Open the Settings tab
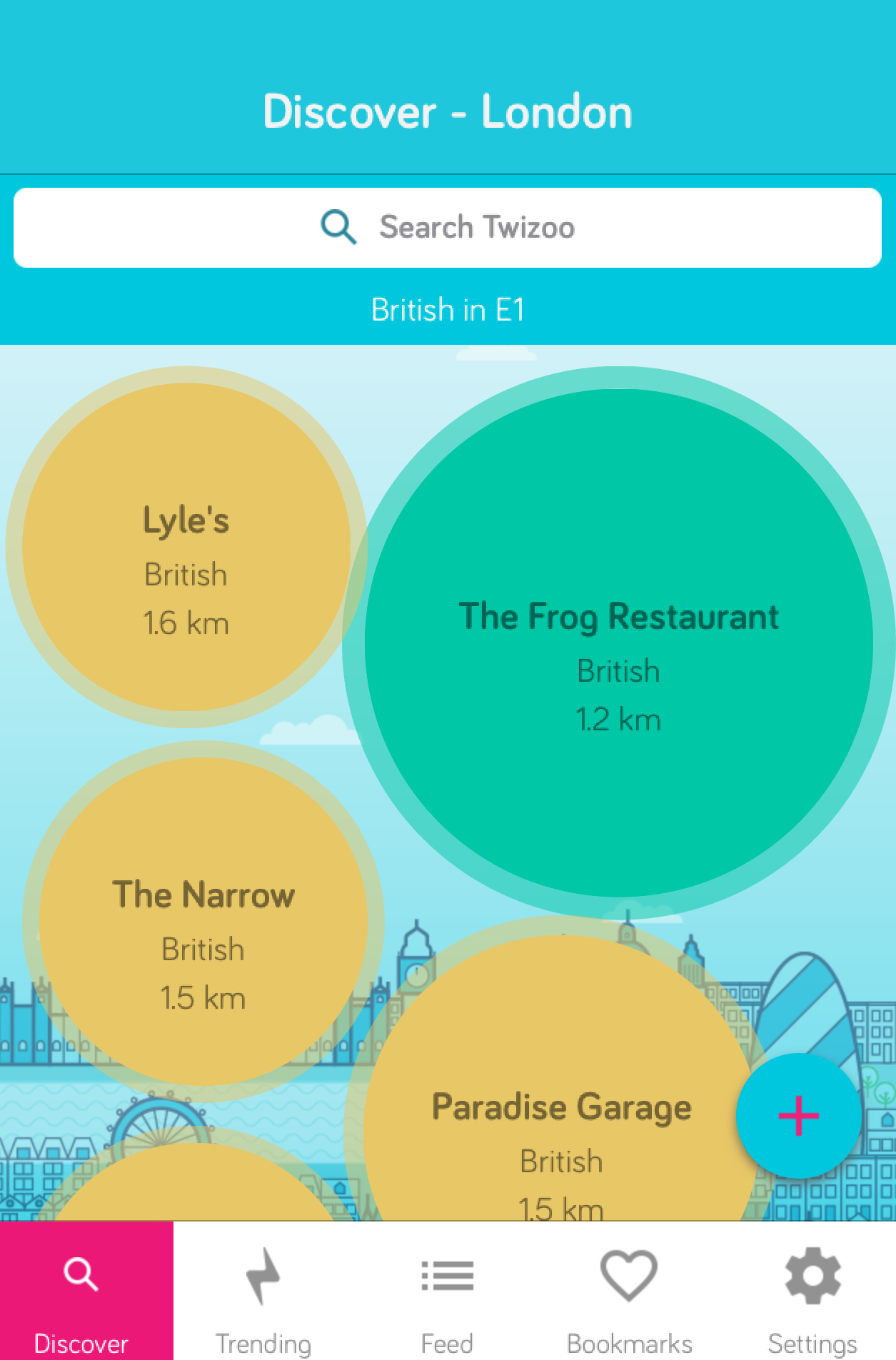Viewport: 896px width, 1360px height. (x=812, y=1292)
